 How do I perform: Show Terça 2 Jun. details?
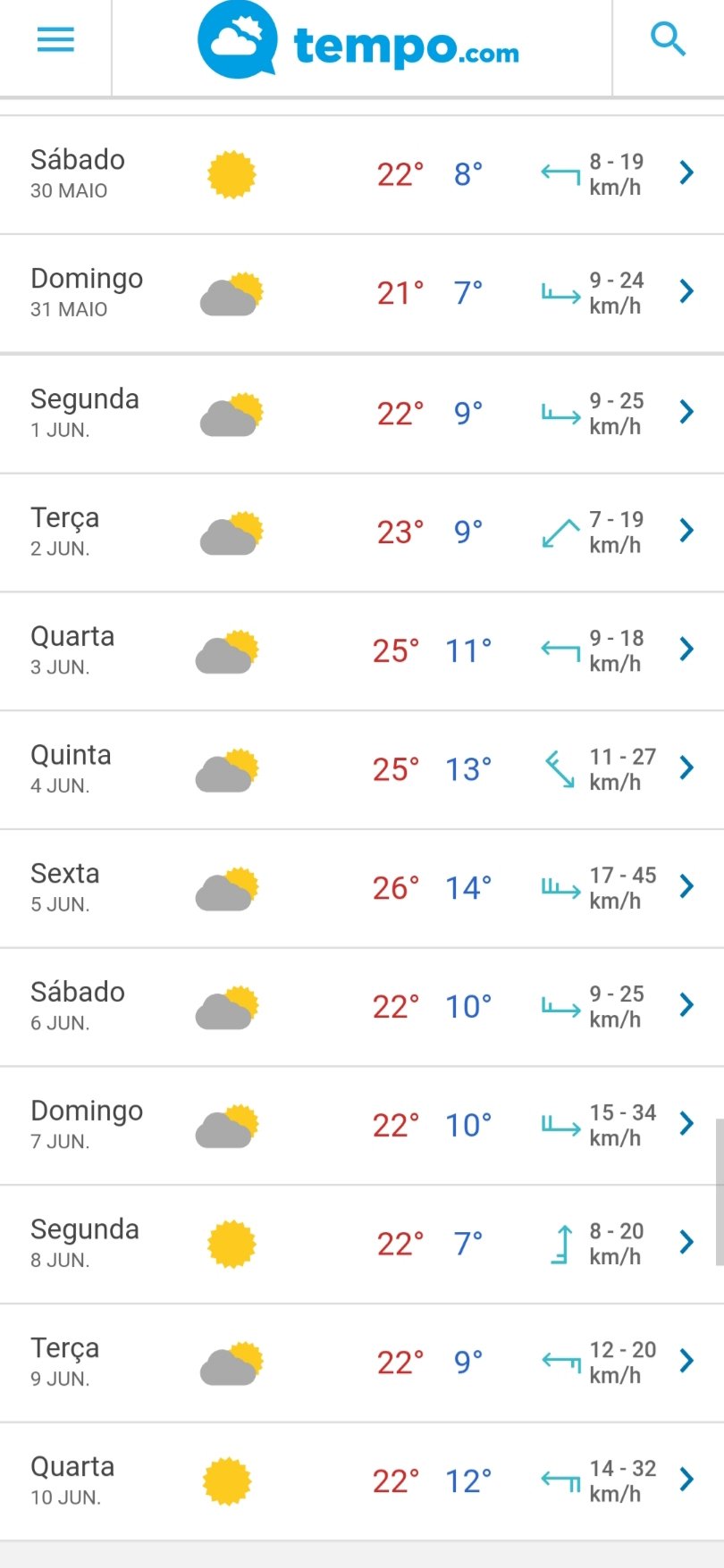362,532
